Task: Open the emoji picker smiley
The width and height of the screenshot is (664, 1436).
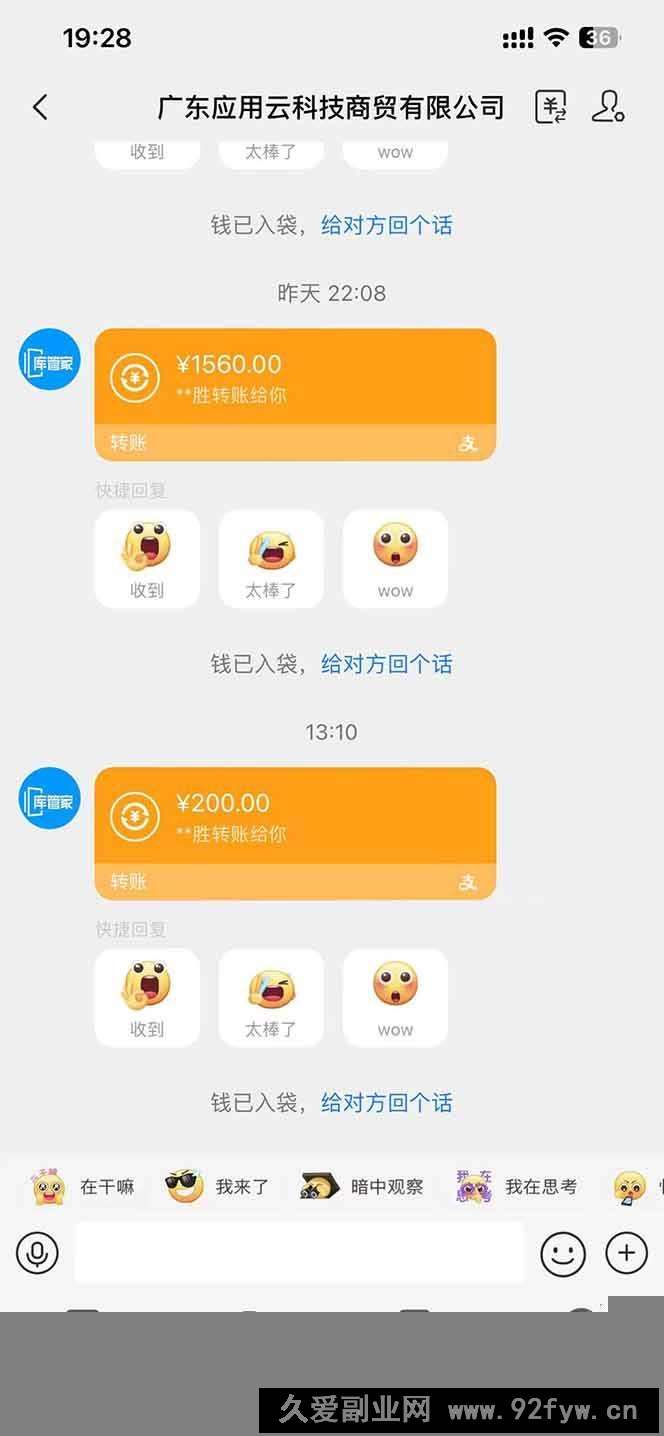Action: [563, 1253]
